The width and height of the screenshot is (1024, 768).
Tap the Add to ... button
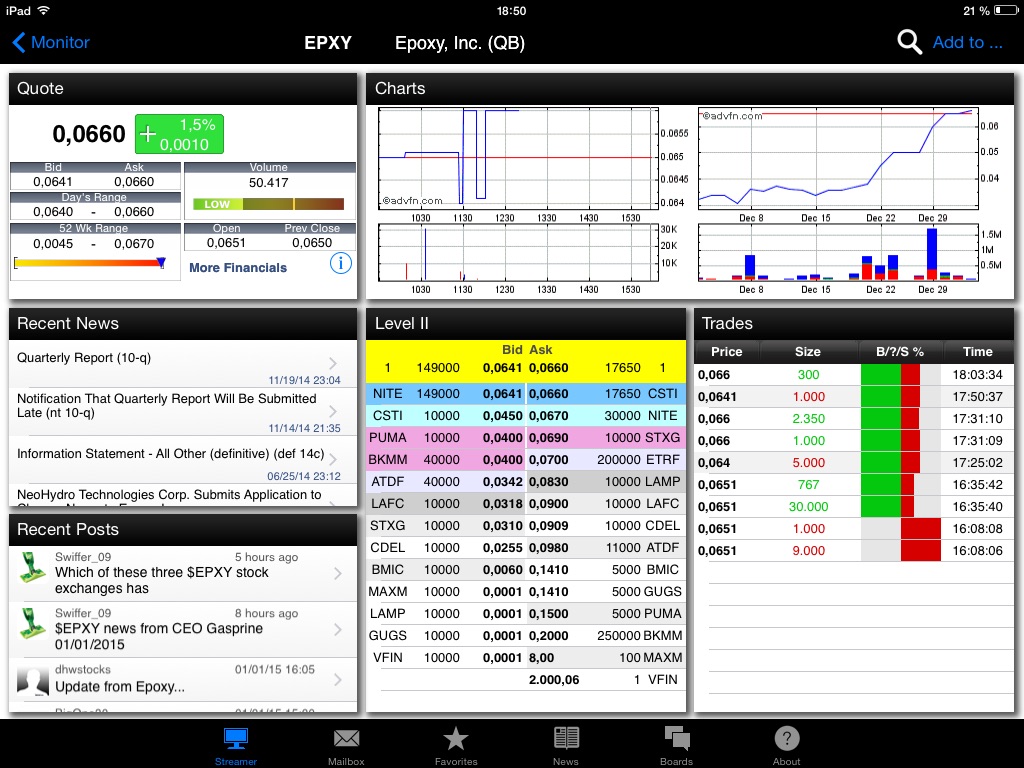point(966,42)
